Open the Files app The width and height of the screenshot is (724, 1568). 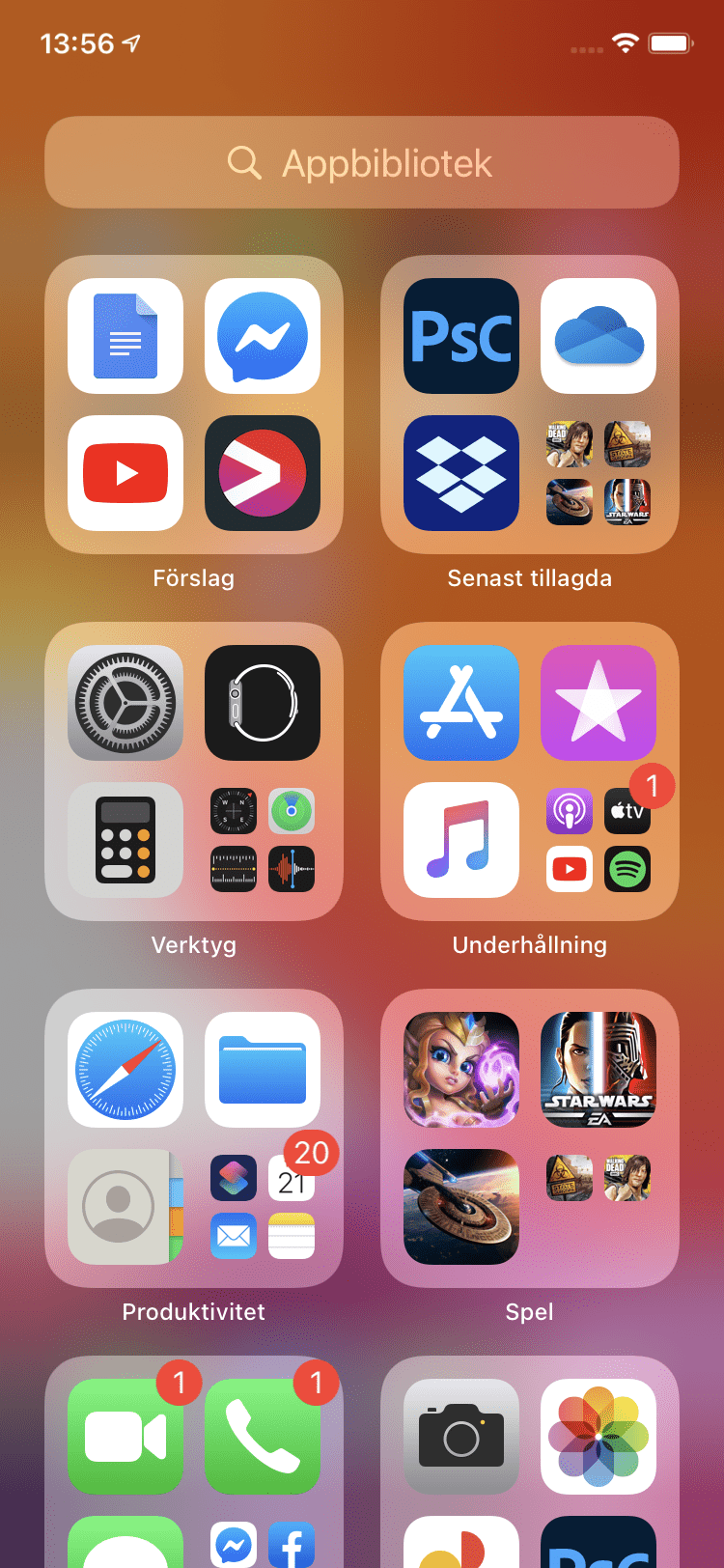click(x=263, y=1070)
